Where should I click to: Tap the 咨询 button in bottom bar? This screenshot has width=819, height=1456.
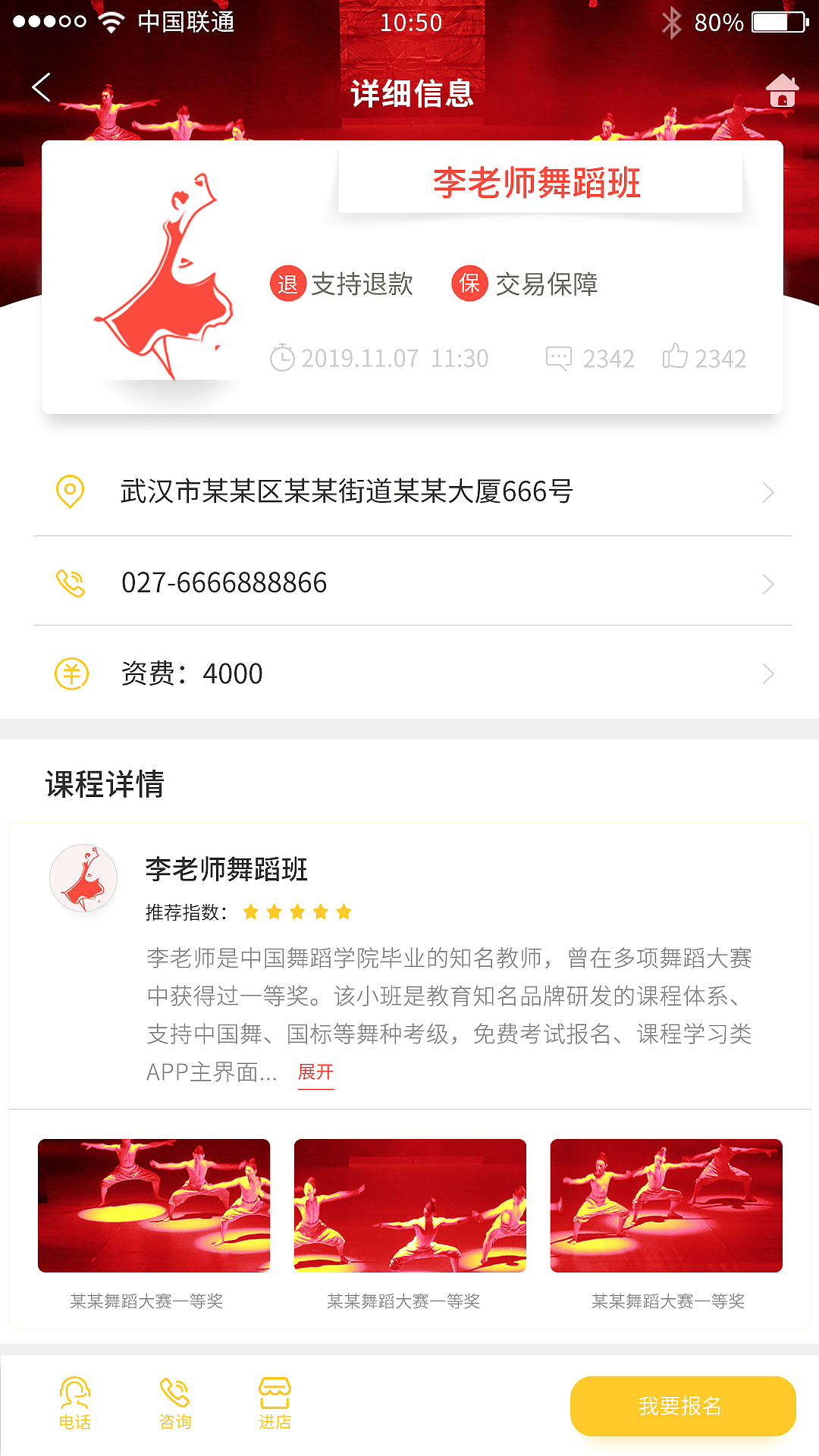(175, 1404)
